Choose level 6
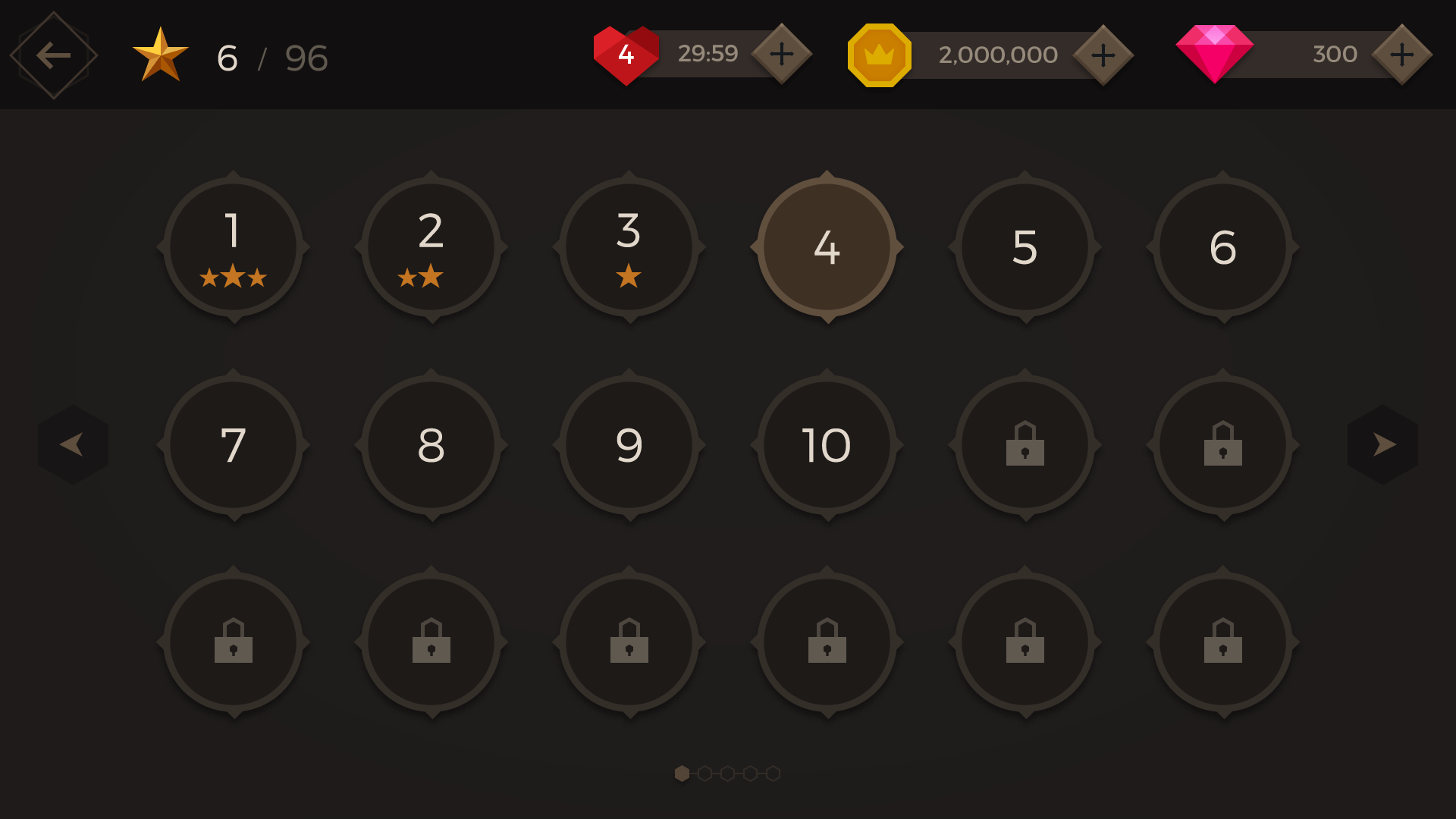 click(1222, 247)
